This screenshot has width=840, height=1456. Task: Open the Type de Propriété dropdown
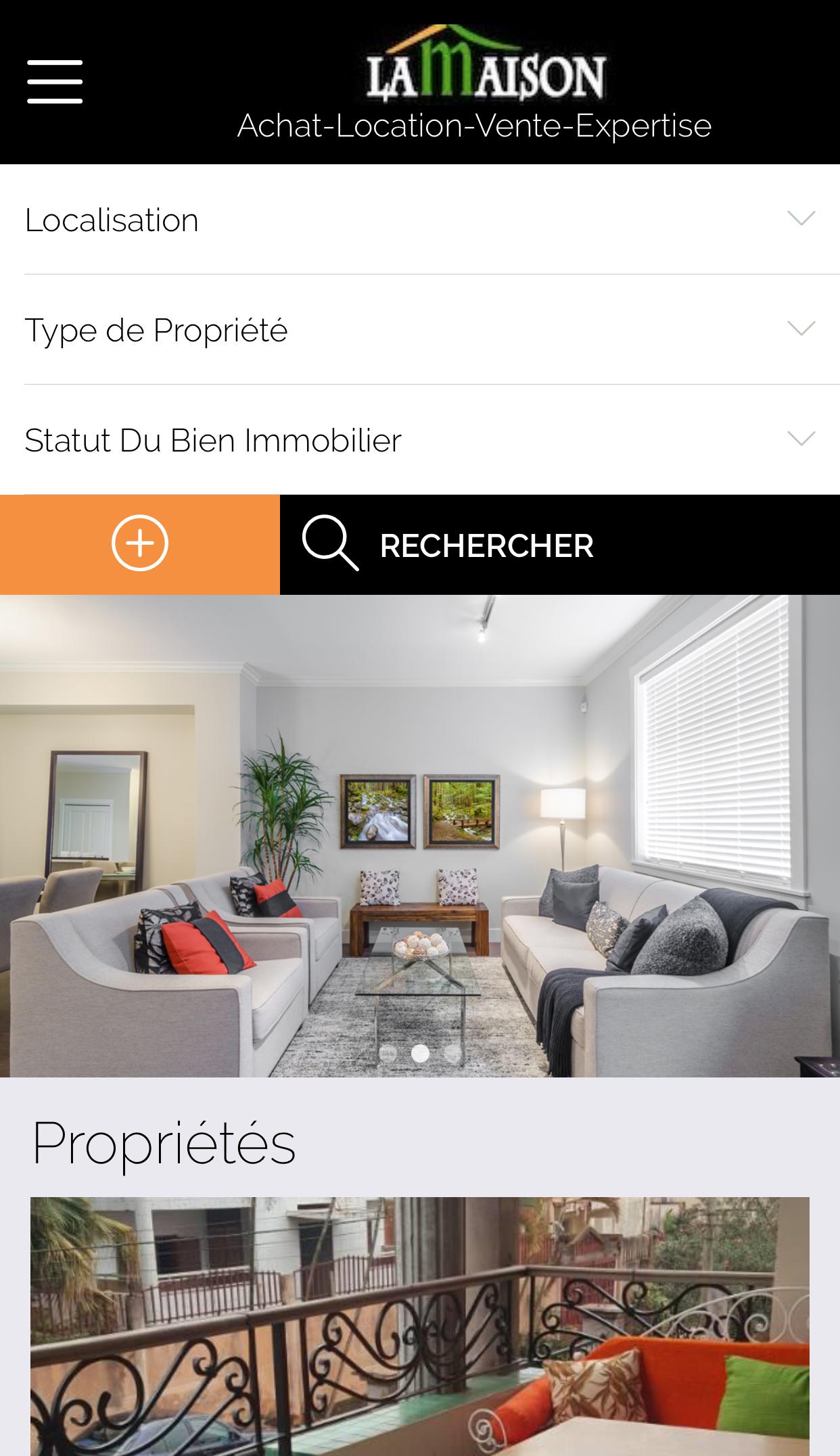point(419,330)
